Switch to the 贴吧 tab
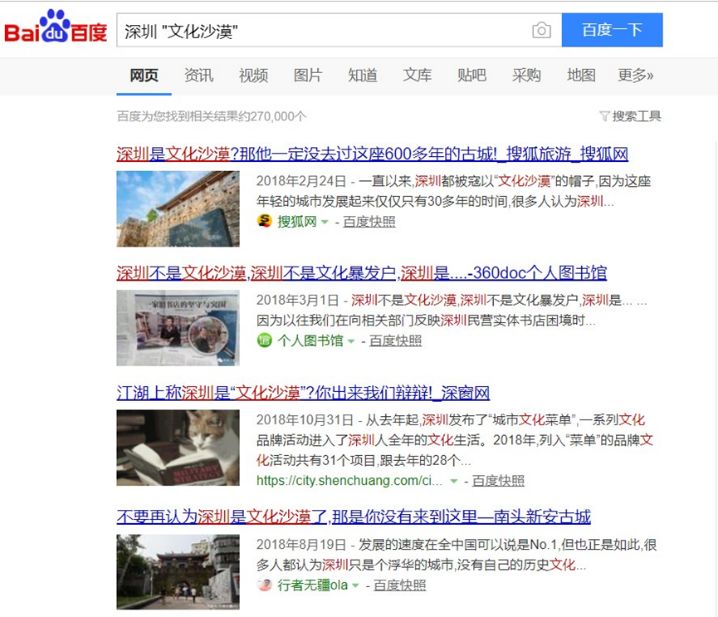The image size is (718, 617). click(471, 75)
